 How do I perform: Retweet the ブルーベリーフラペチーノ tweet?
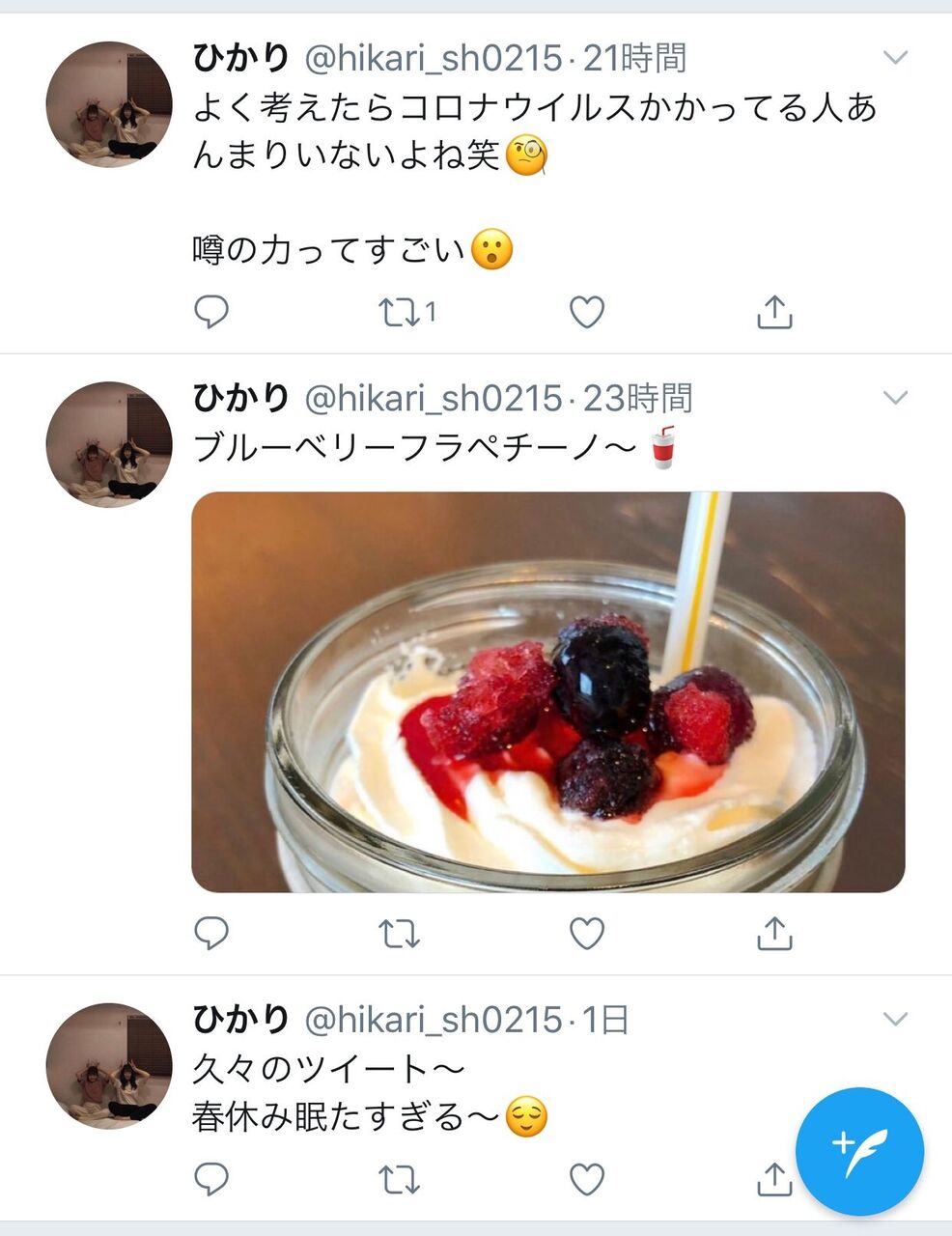point(398,933)
